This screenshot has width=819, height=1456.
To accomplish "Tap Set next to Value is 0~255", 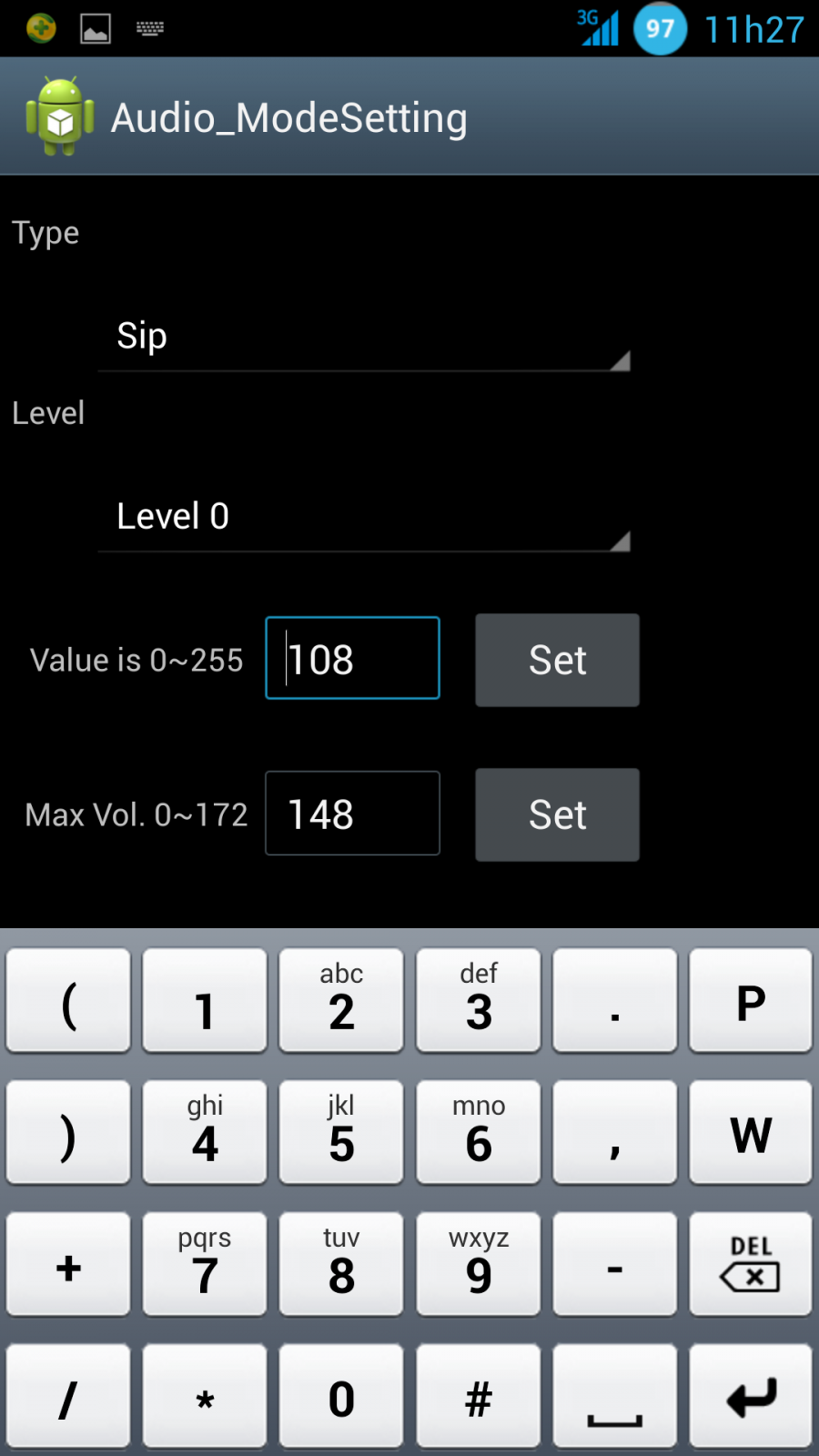I will tap(557, 660).
